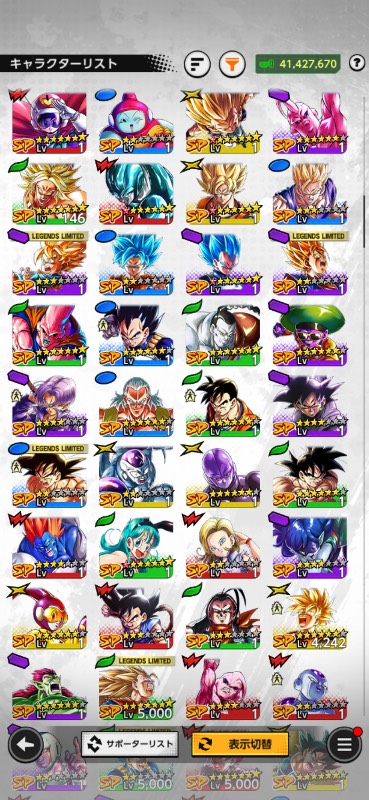Open the orange filter funnel

(x=233, y=64)
